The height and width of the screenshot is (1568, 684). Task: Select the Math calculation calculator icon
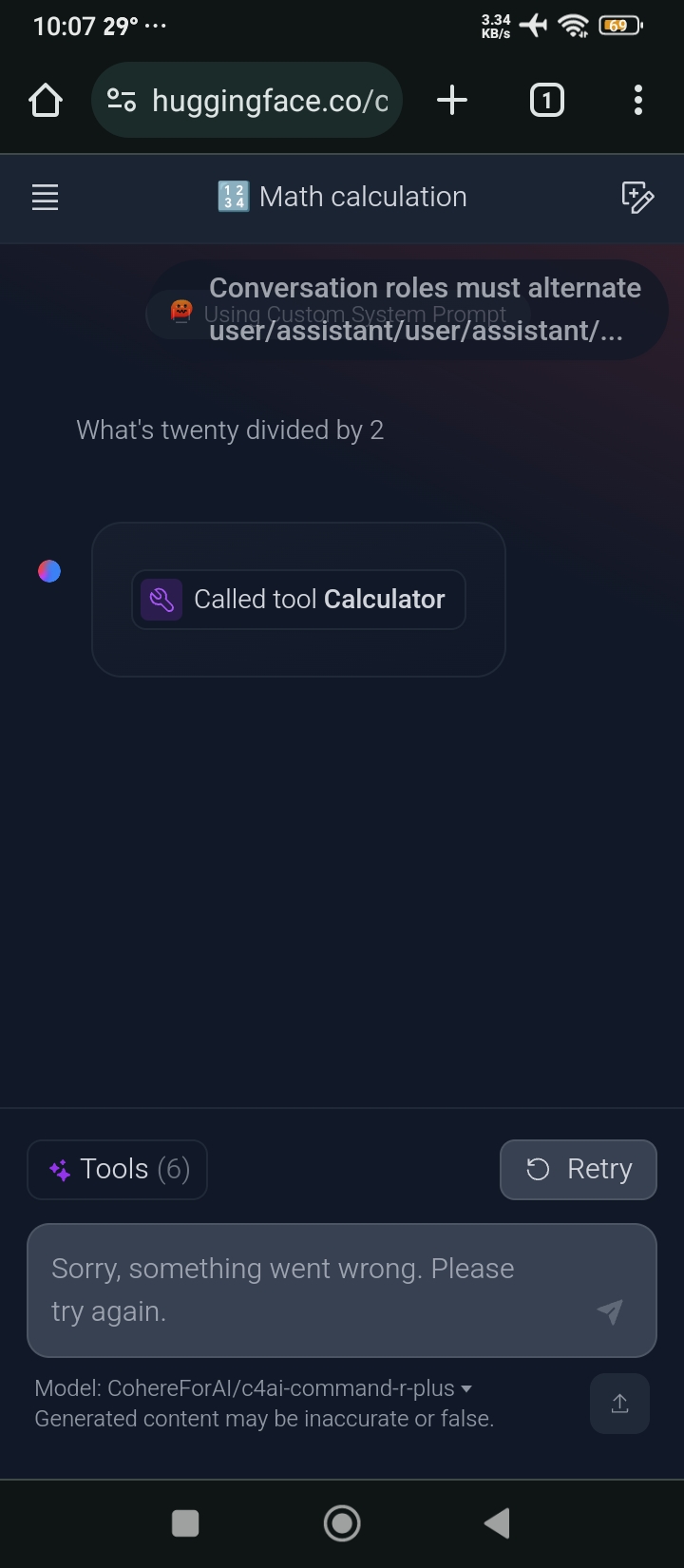pos(231,197)
